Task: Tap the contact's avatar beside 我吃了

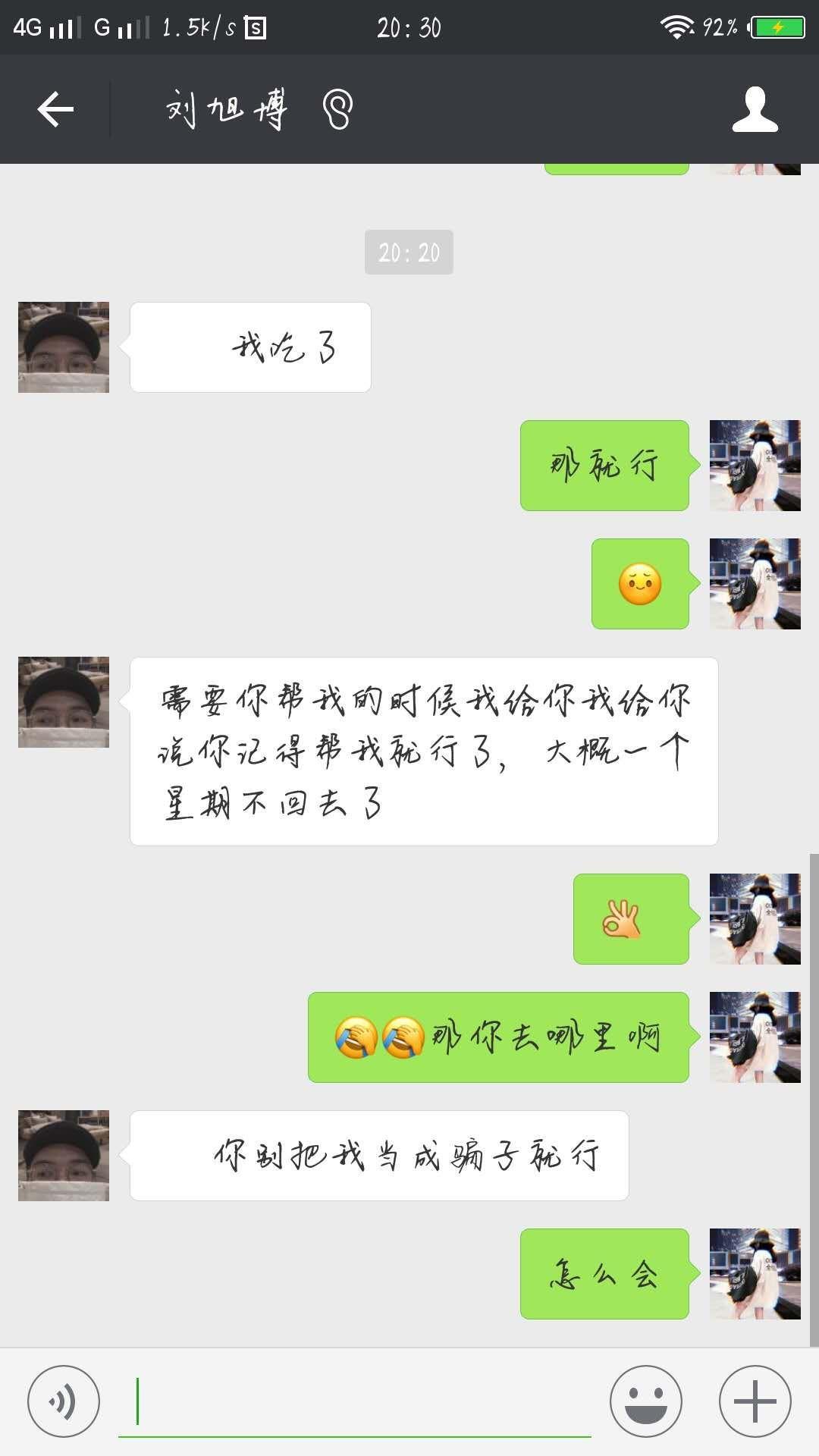Action: tap(64, 347)
